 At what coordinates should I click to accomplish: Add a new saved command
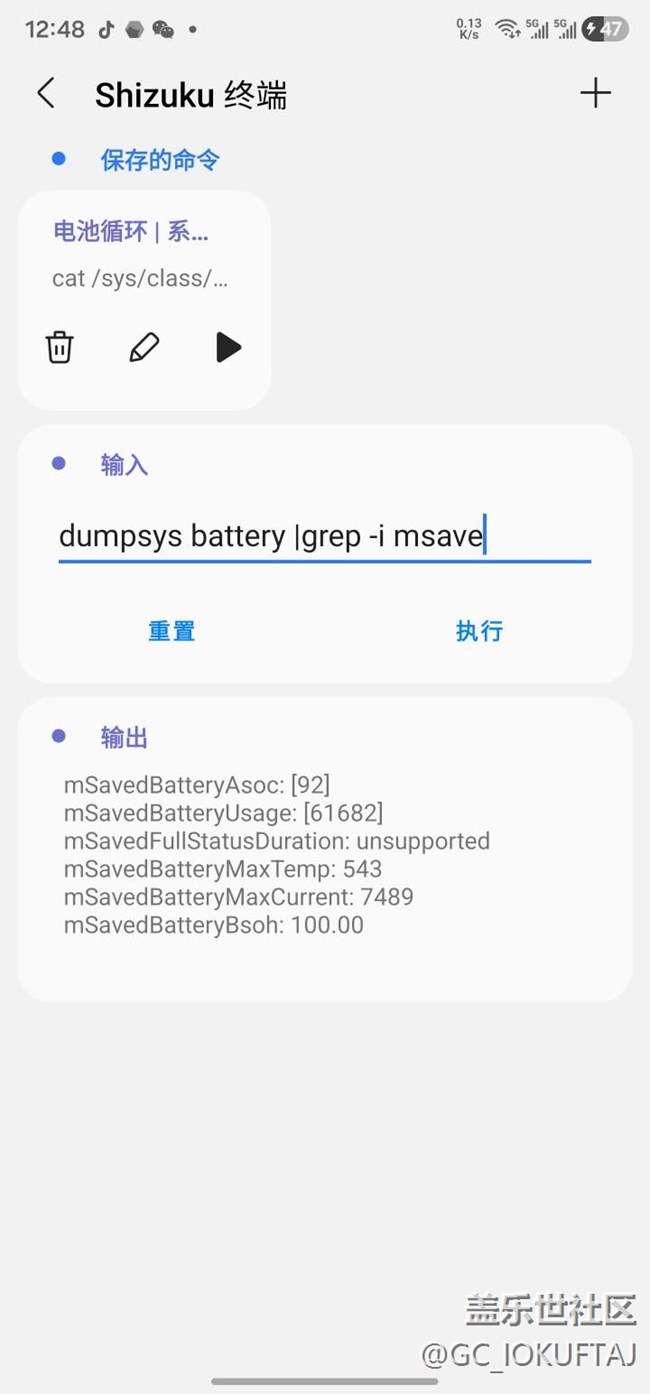pyautogui.click(x=595, y=94)
